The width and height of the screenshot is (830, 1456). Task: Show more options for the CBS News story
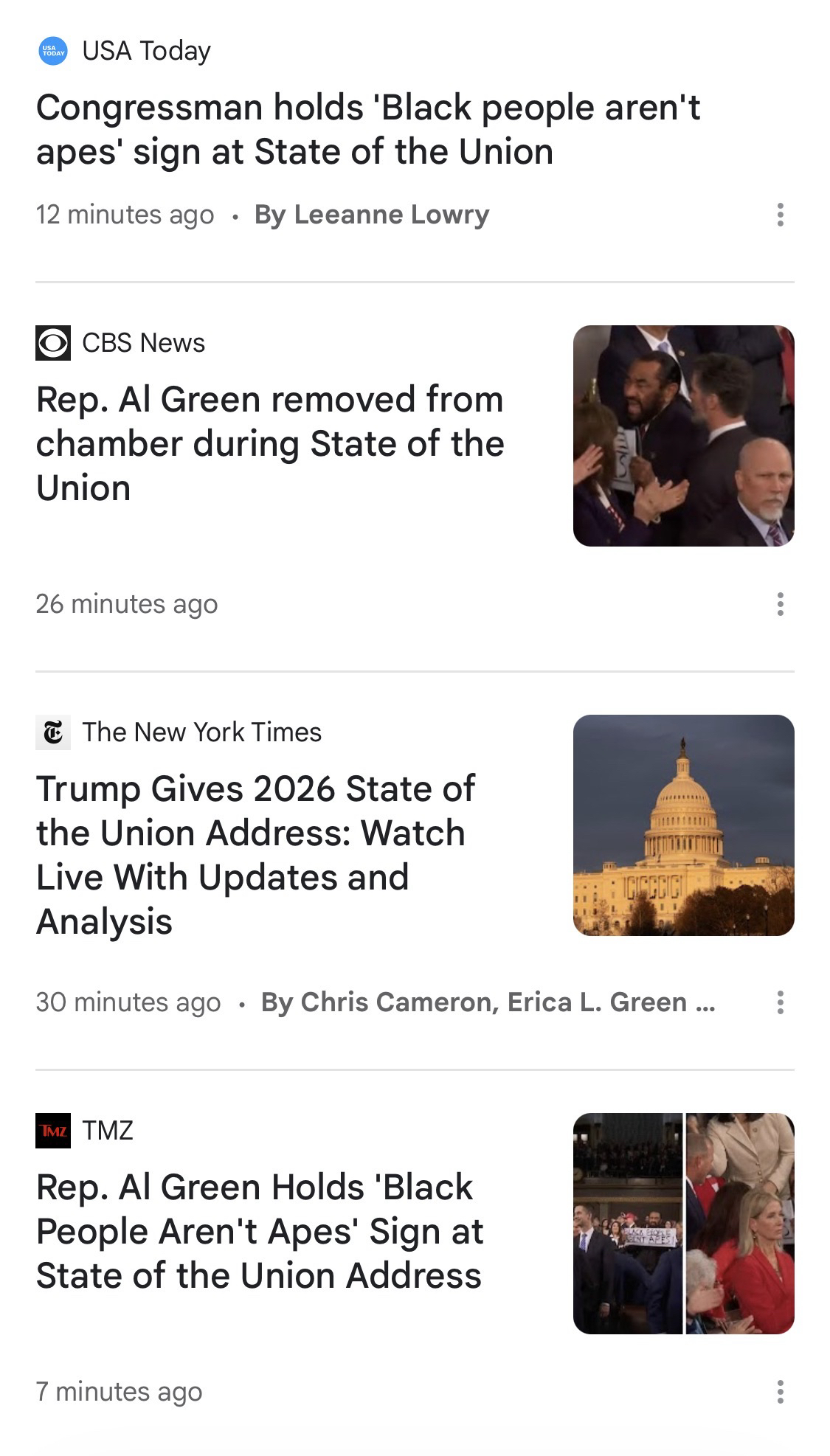click(x=780, y=604)
